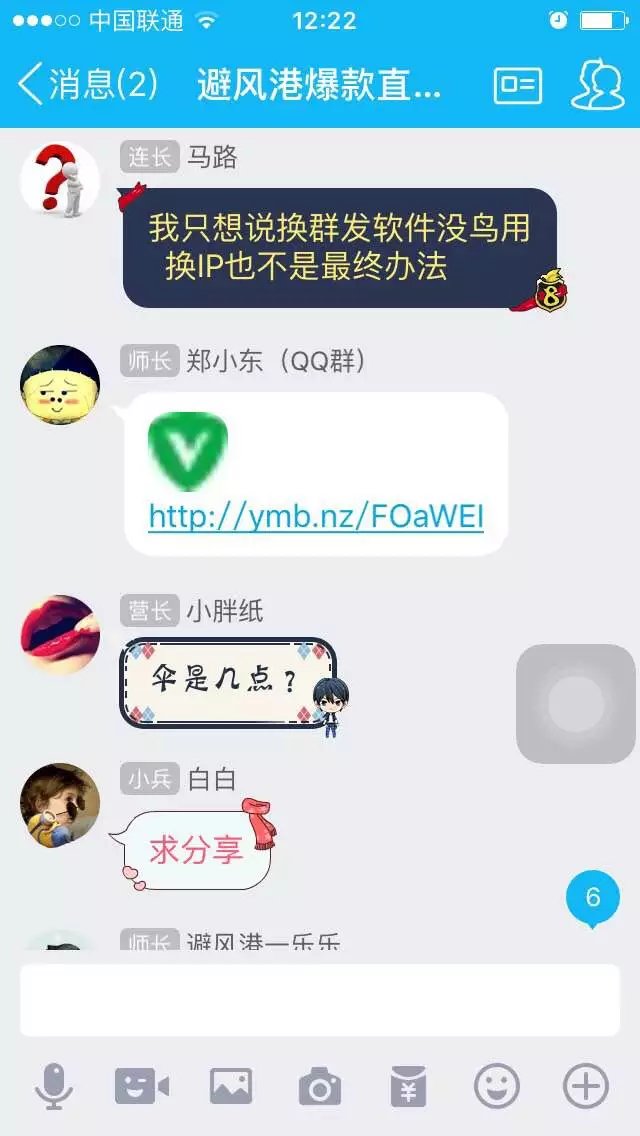
Task: Tap the AssistiveTouch floating button
Action: pos(576,704)
